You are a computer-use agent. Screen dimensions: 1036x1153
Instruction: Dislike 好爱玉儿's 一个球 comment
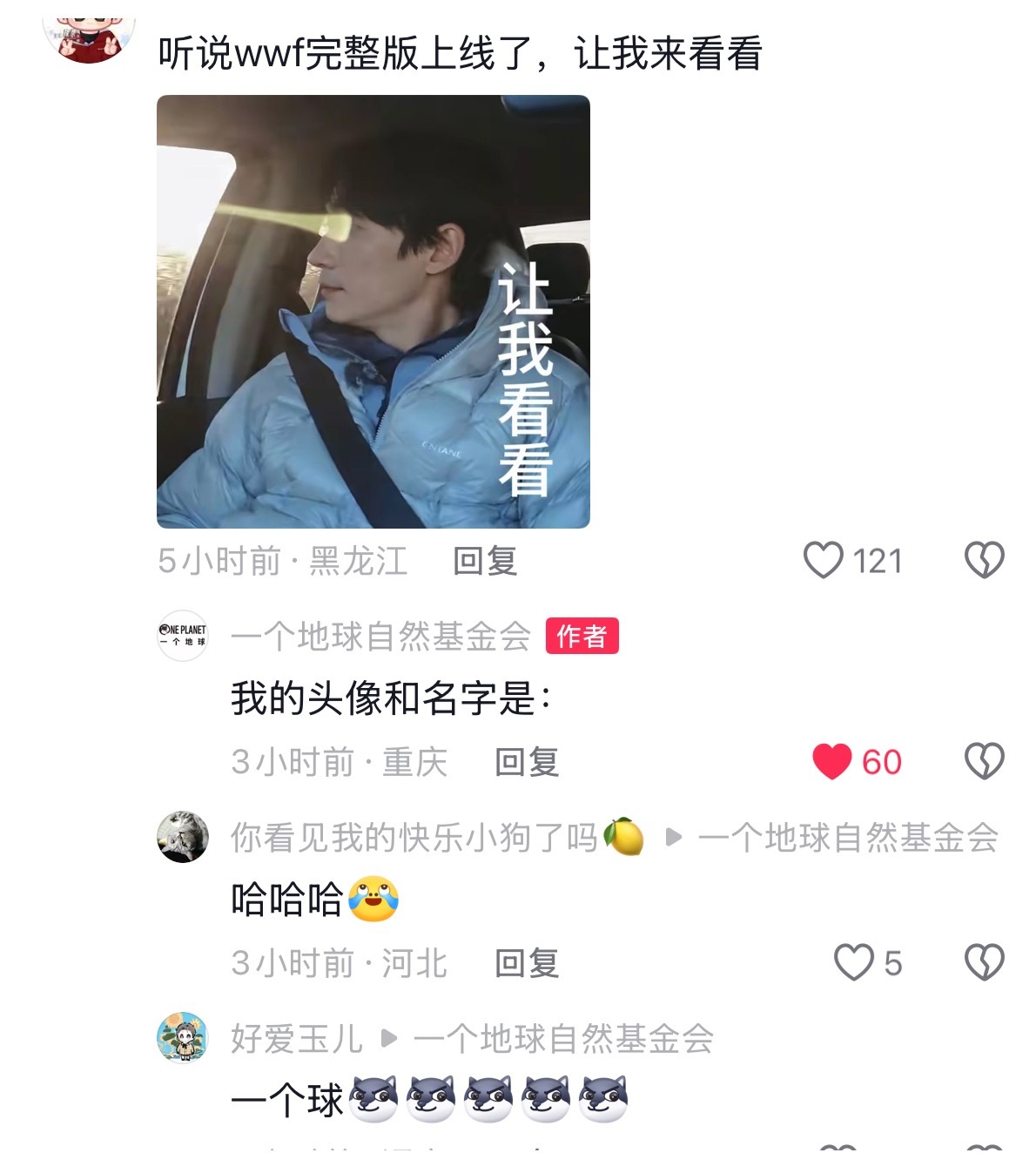[x=985, y=1150]
